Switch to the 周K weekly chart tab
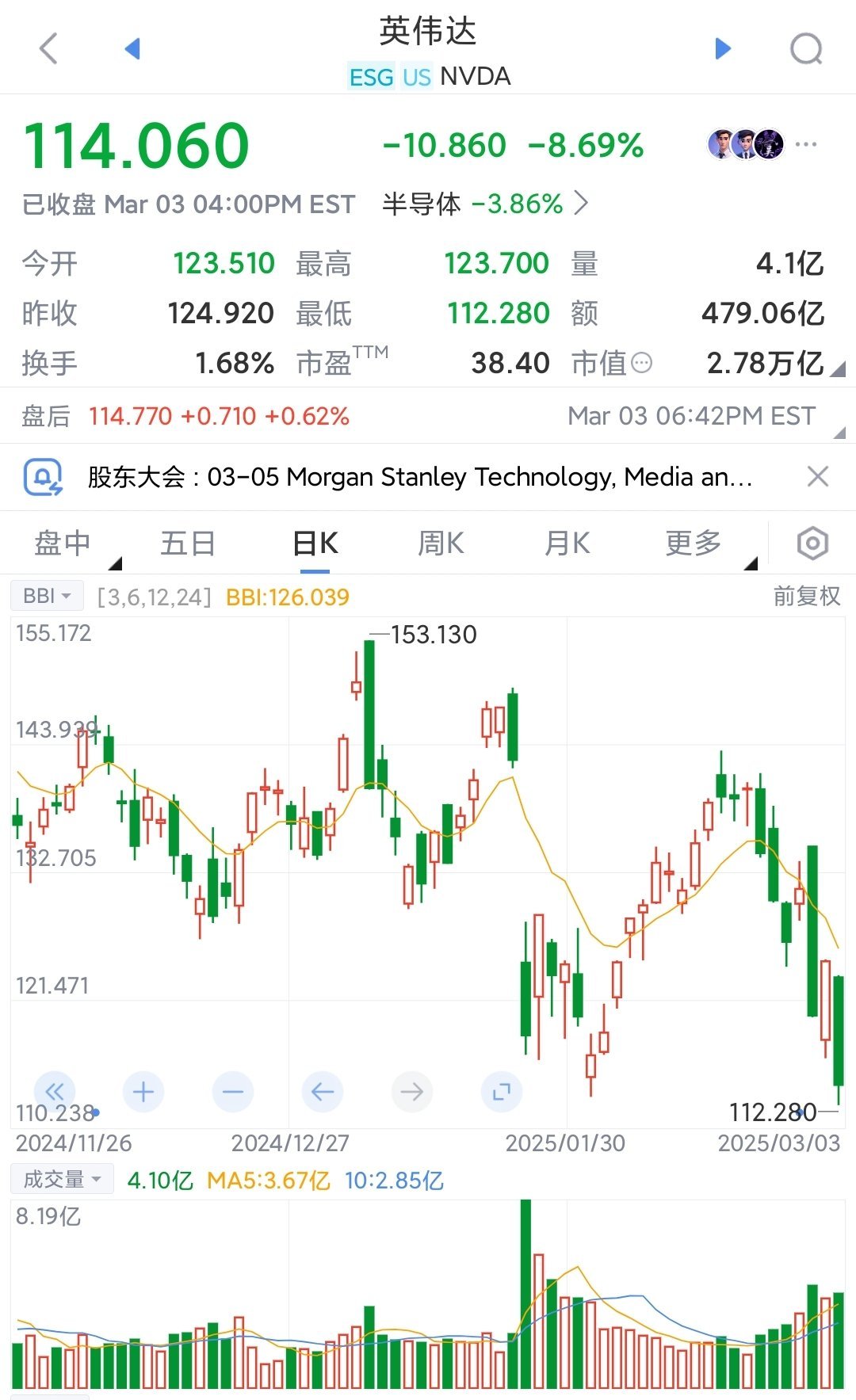 pyautogui.click(x=441, y=543)
